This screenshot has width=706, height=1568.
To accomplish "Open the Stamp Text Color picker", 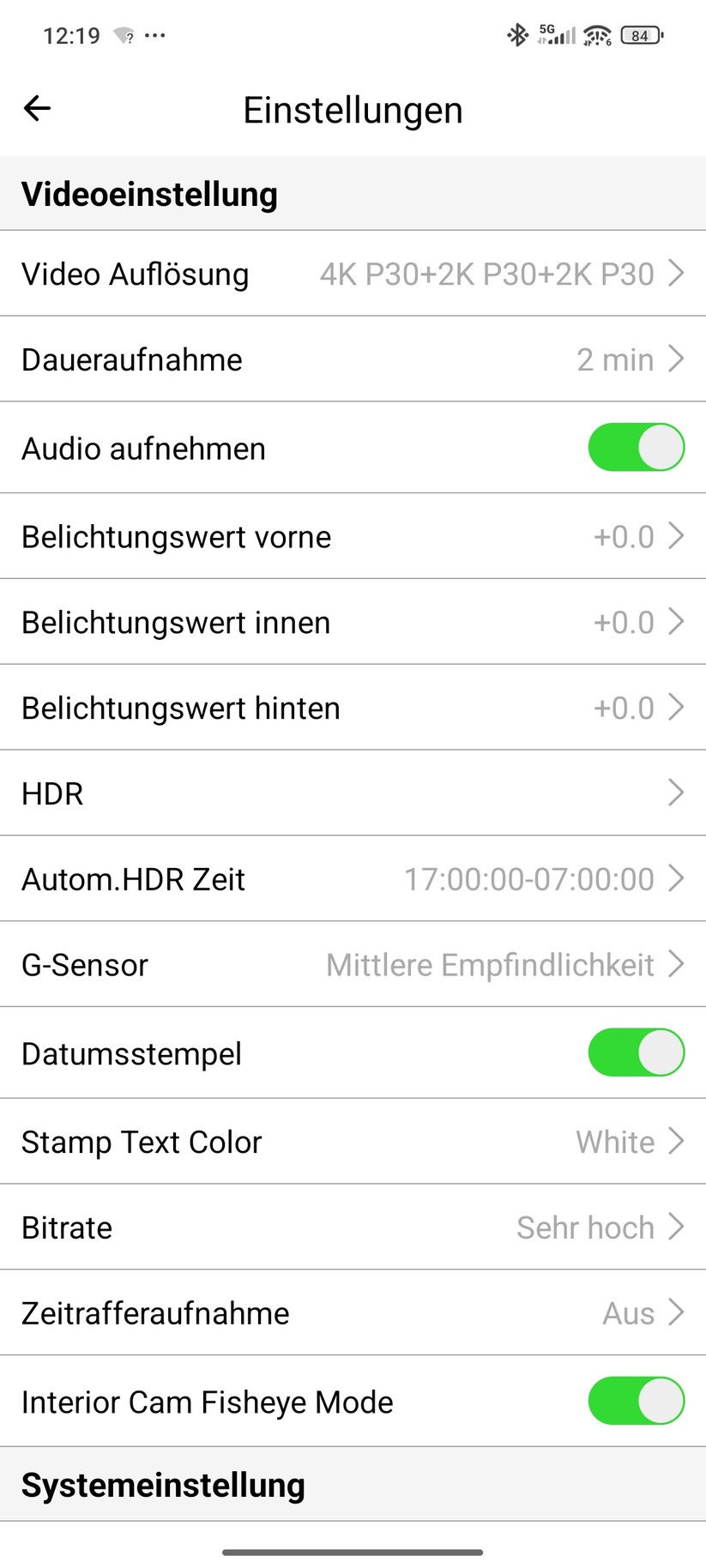I will point(353,1142).
